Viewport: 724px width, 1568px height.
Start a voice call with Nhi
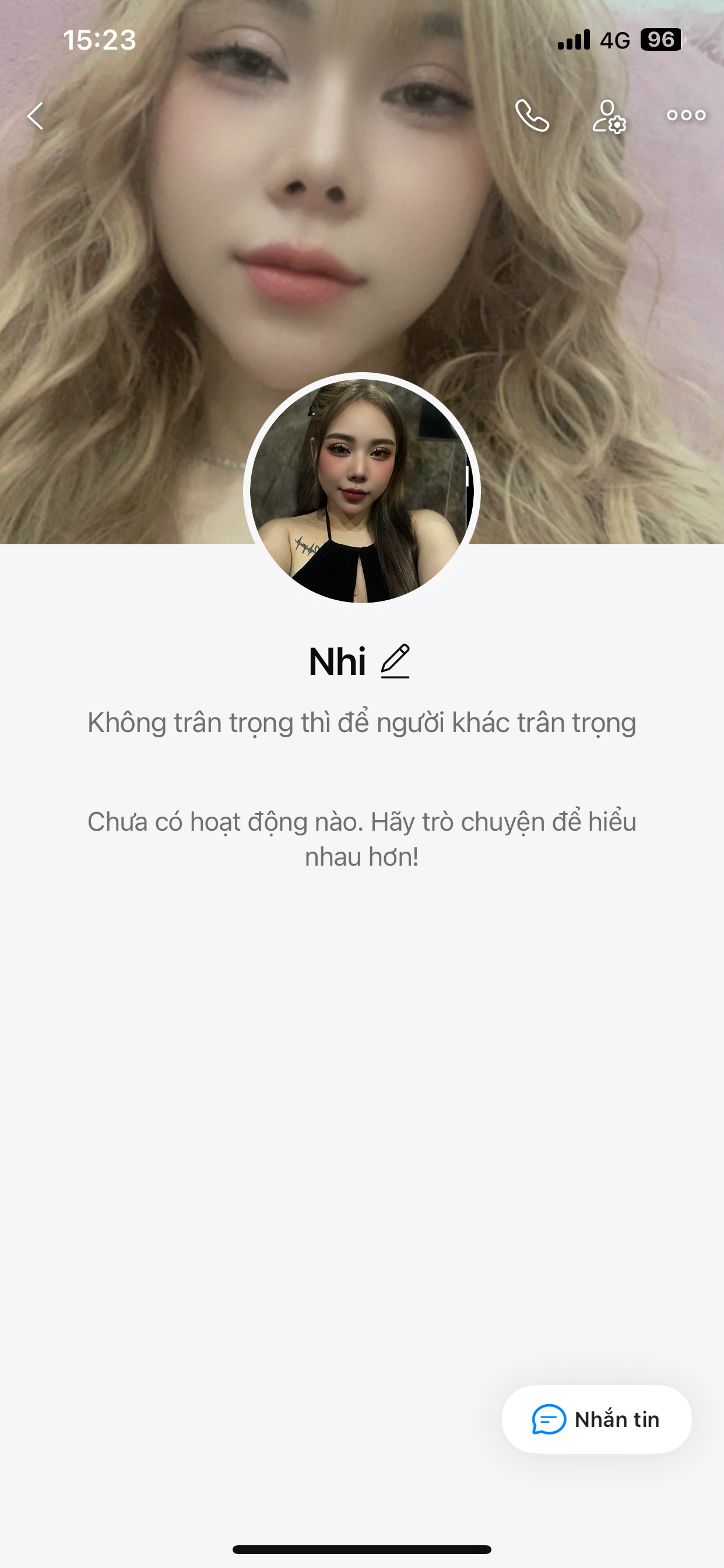pyautogui.click(x=532, y=116)
